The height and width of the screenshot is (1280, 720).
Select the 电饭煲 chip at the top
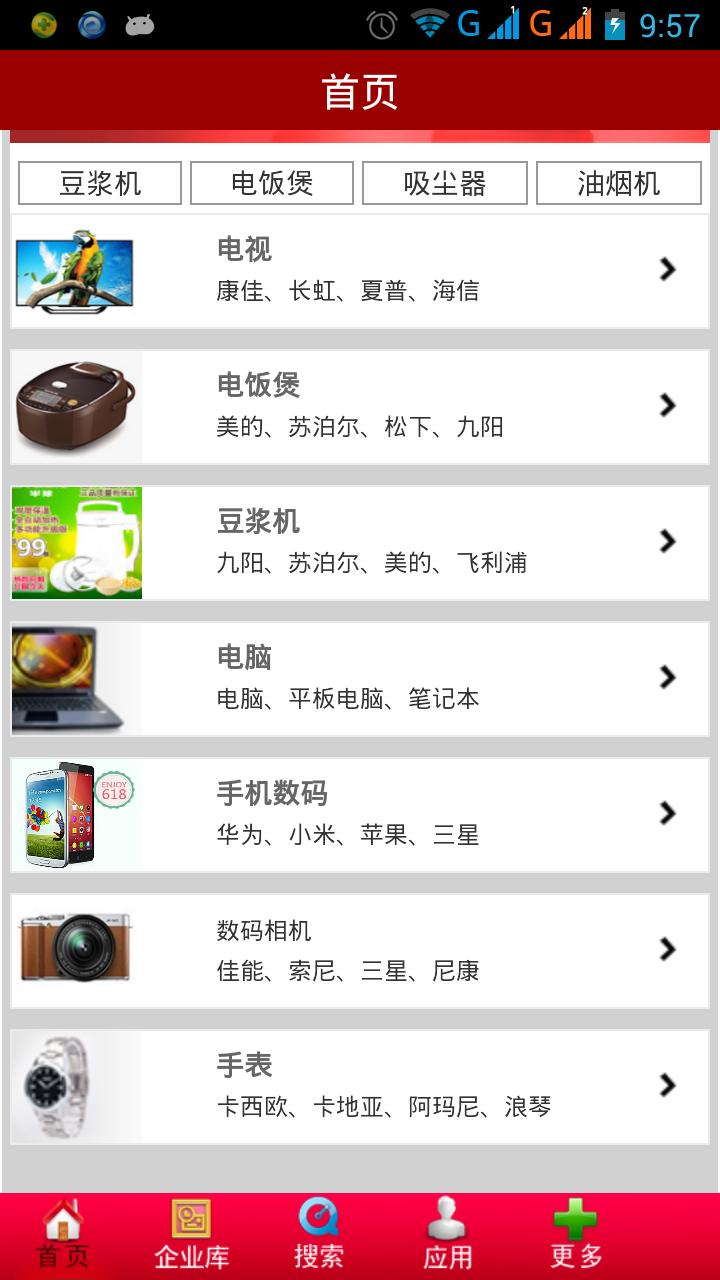[272, 183]
